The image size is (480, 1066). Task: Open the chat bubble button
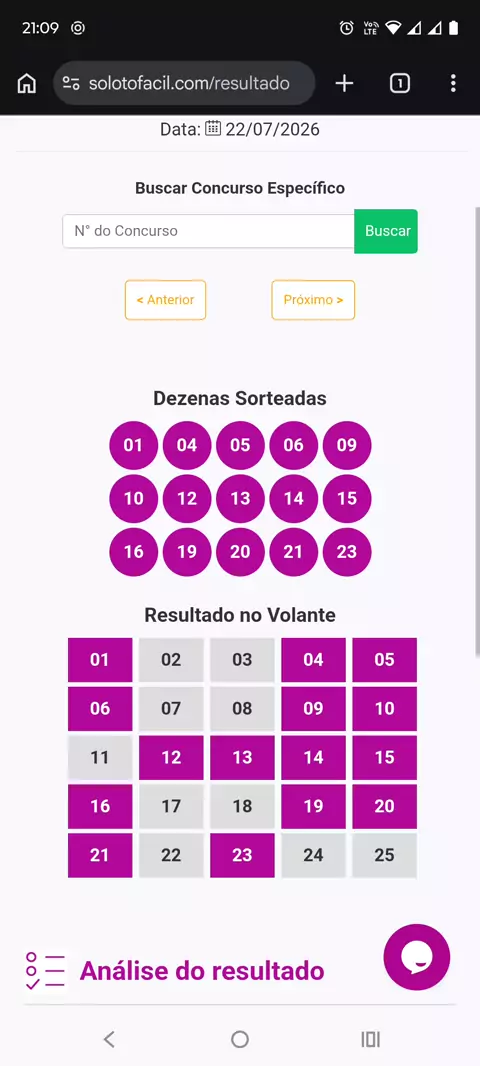pyautogui.click(x=417, y=957)
